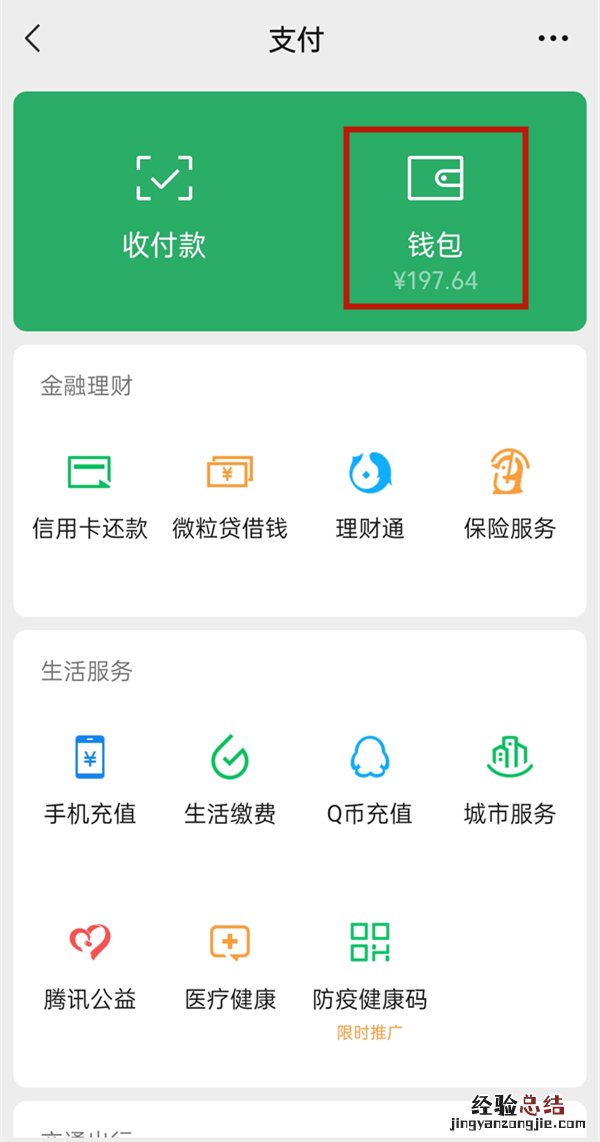Tap 手机充值 to top up phone
The height and width of the screenshot is (1142, 600).
[90, 780]
